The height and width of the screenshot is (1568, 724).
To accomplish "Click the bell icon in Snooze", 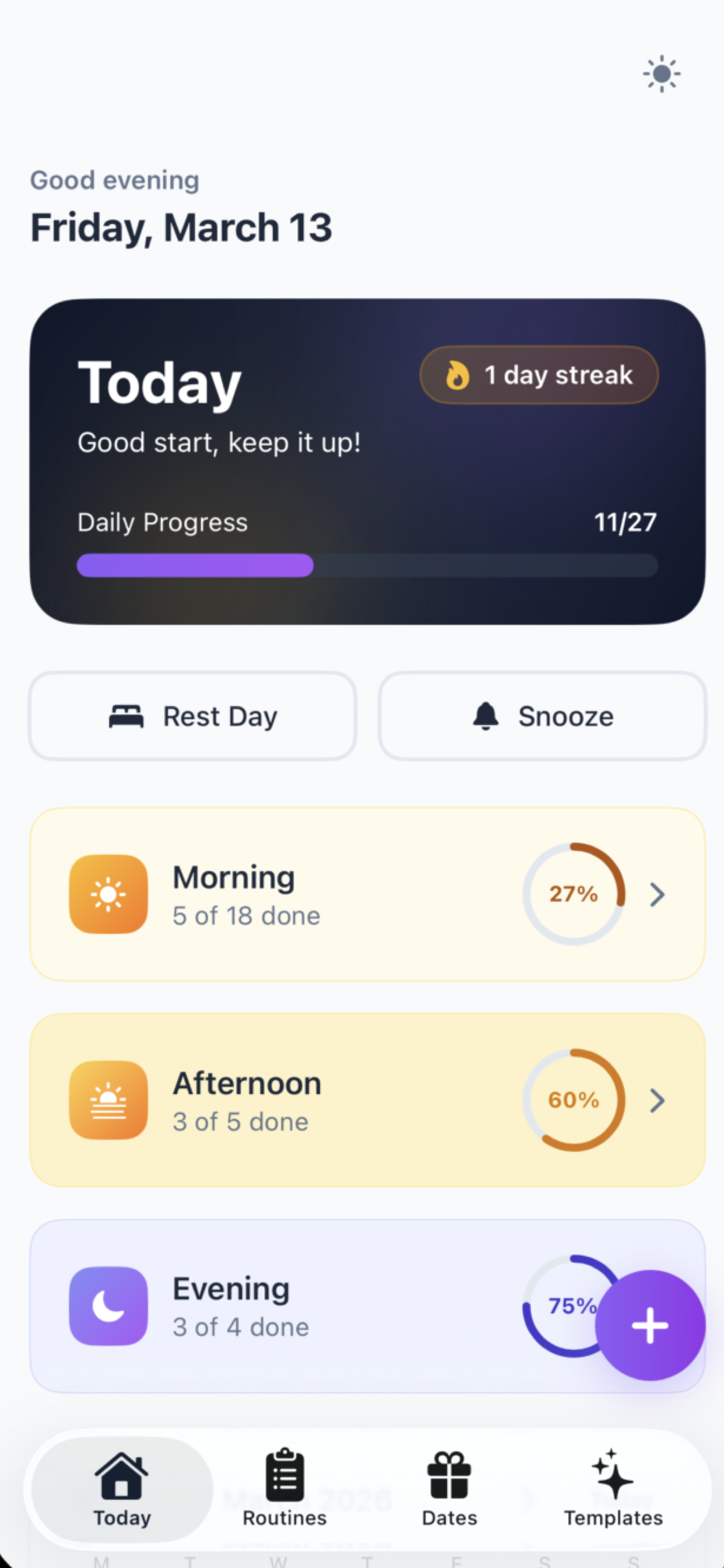I will coord(485,716).
